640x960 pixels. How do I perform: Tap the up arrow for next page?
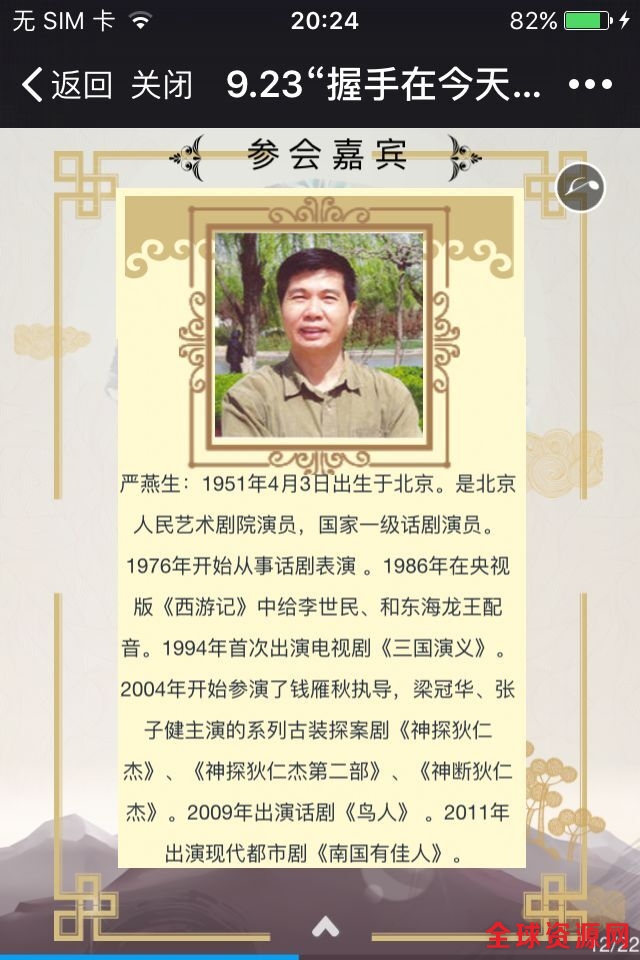click(324, 925)
